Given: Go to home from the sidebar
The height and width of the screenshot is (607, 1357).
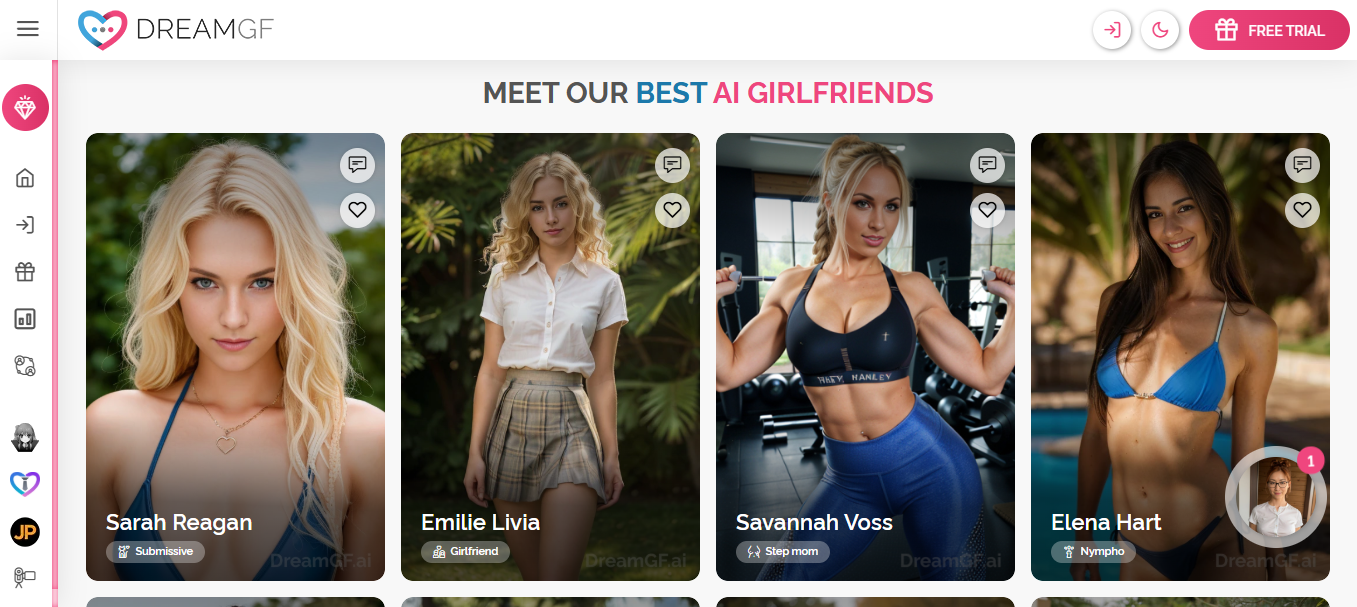Looking at the screenshot, I should point(25,178).
